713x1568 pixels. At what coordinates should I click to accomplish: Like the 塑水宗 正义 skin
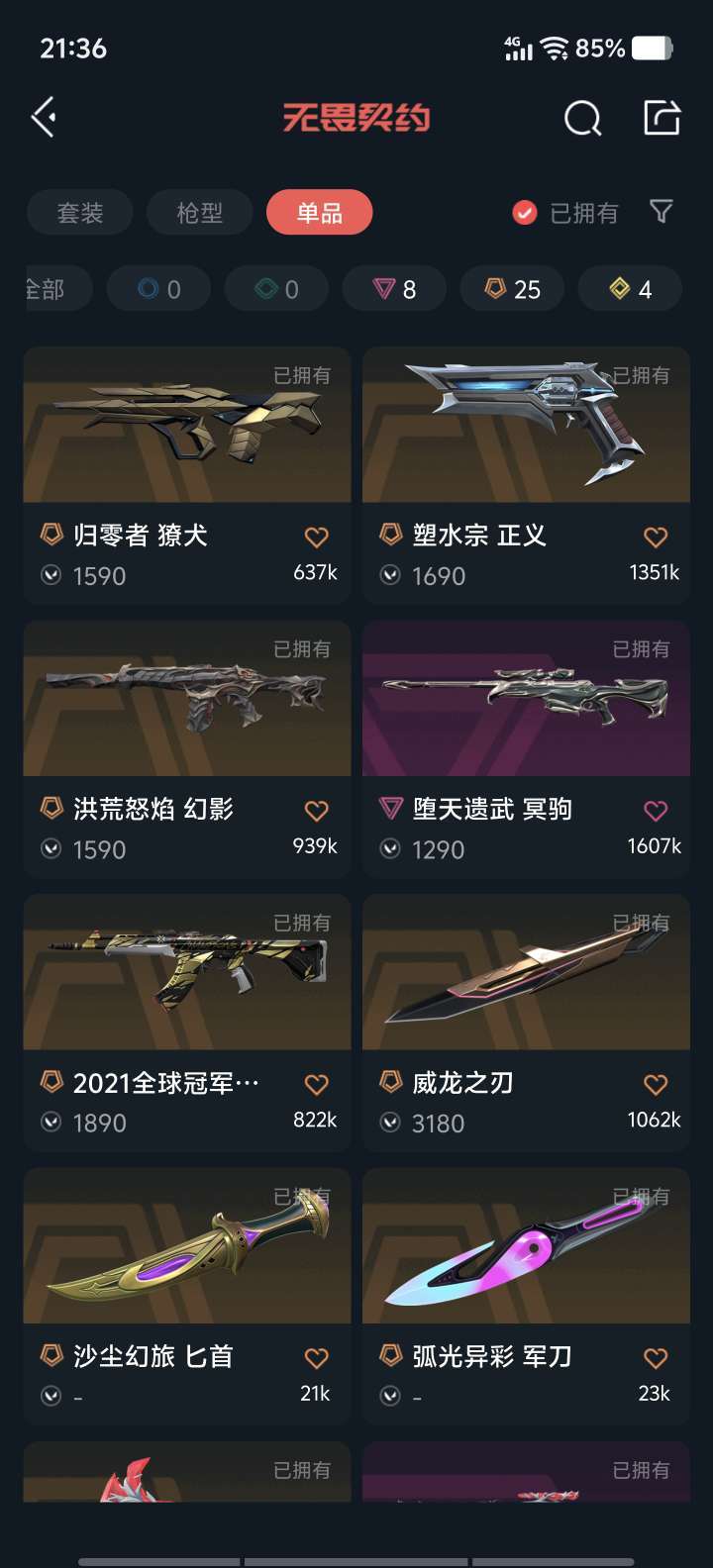point(656,538)
